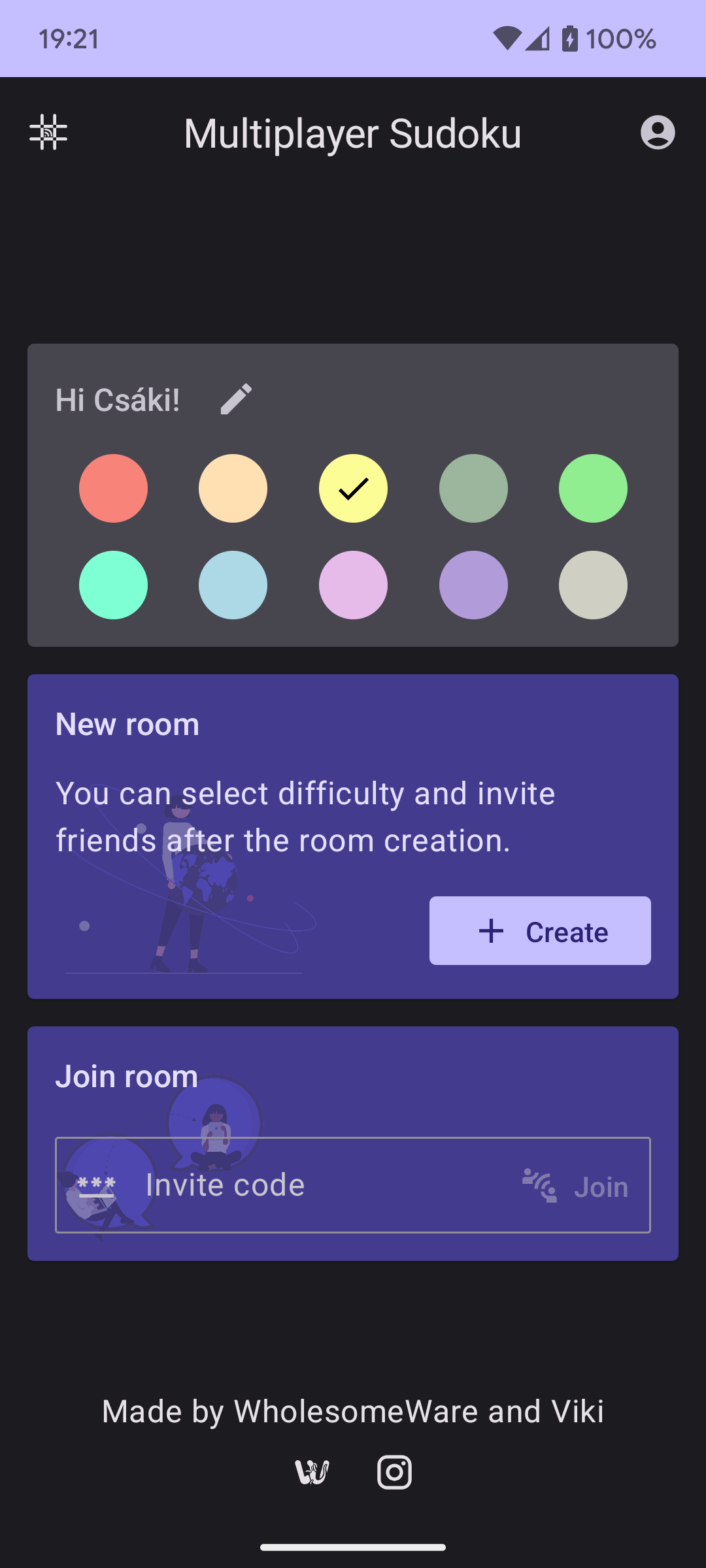Click the Invite code input field
The image size is (706, 1568).
point(294,1184)
